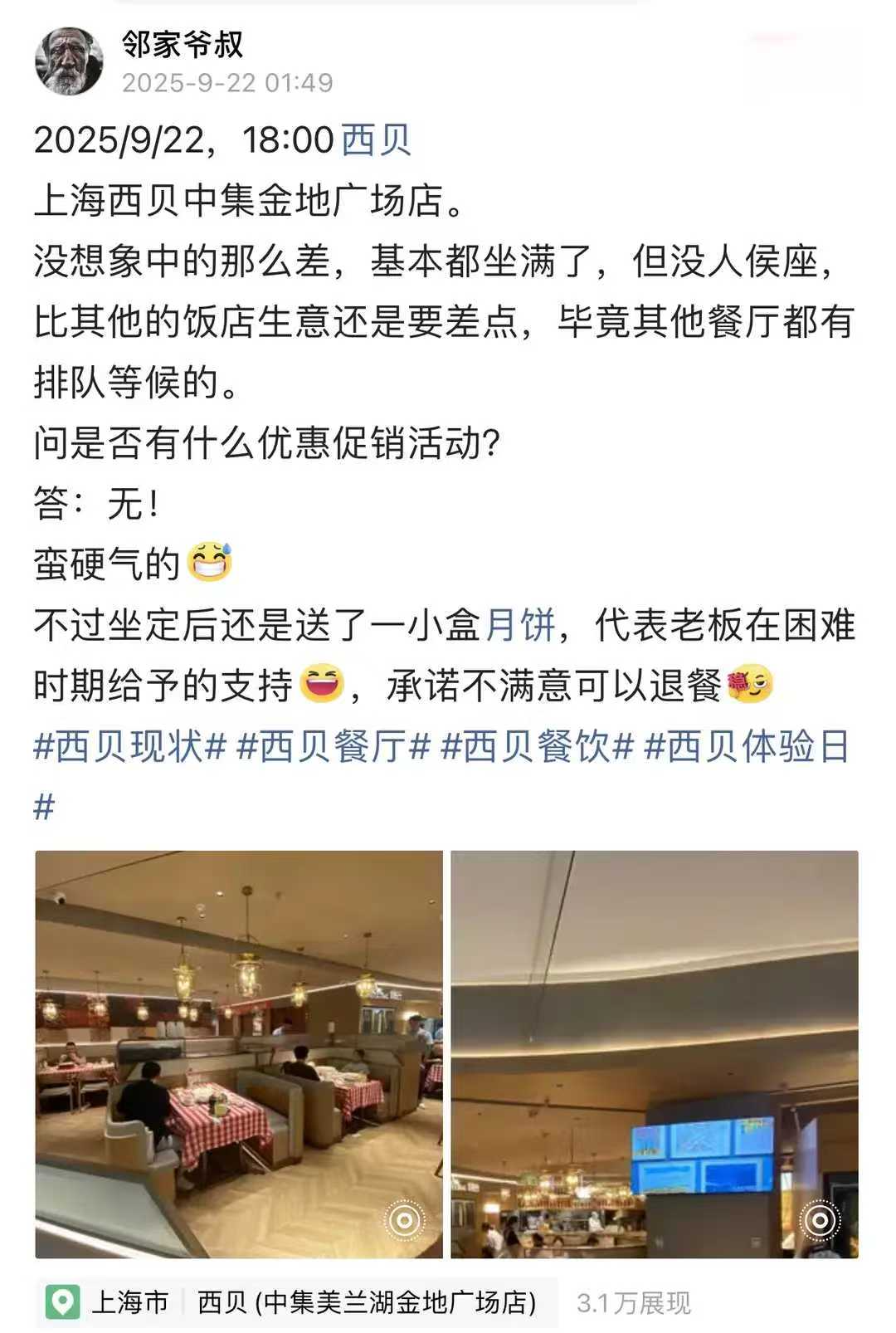This screenshot has height=1333, width=896.
Task: Open hashtag #西贝餐厅#
Action: [334, 747]
